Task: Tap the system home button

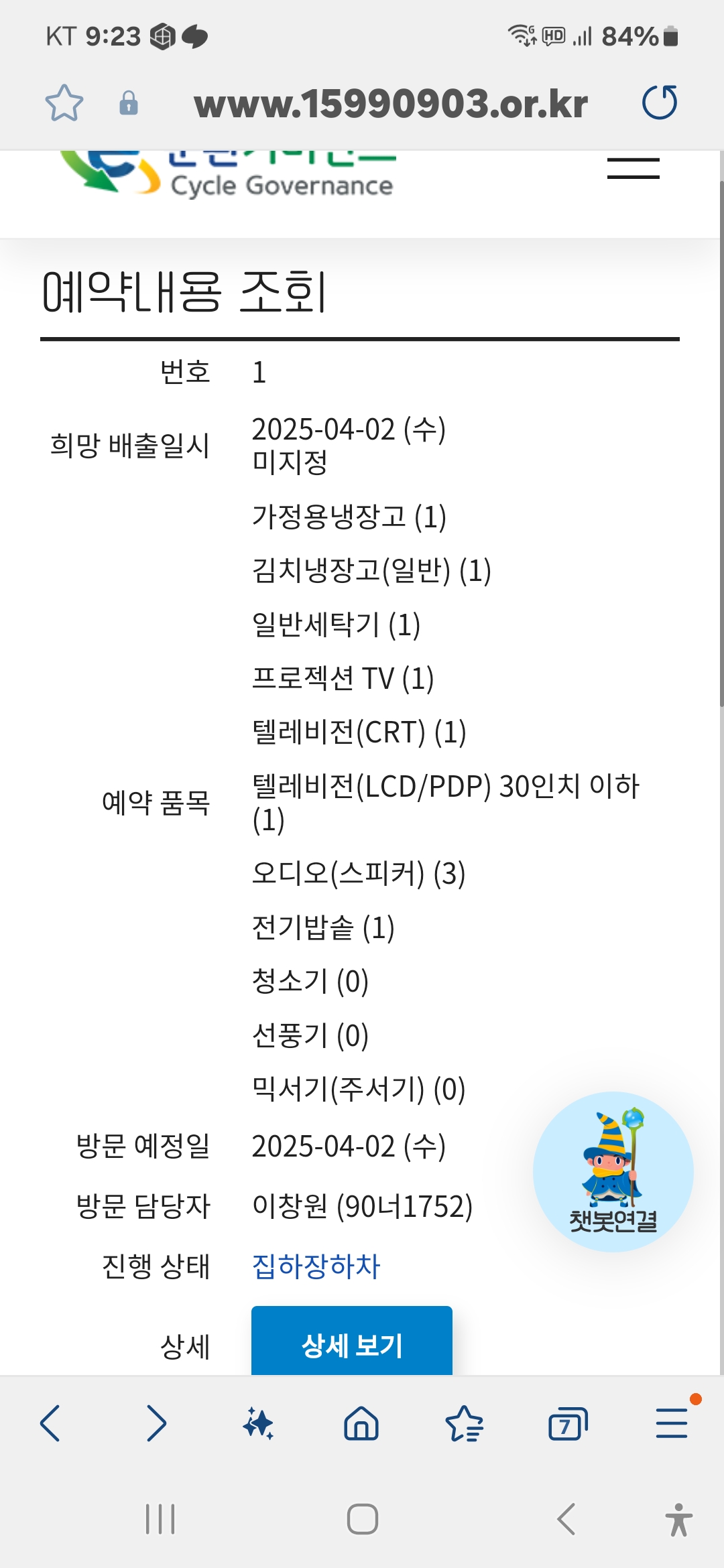Action: [x=363, y=1519]
